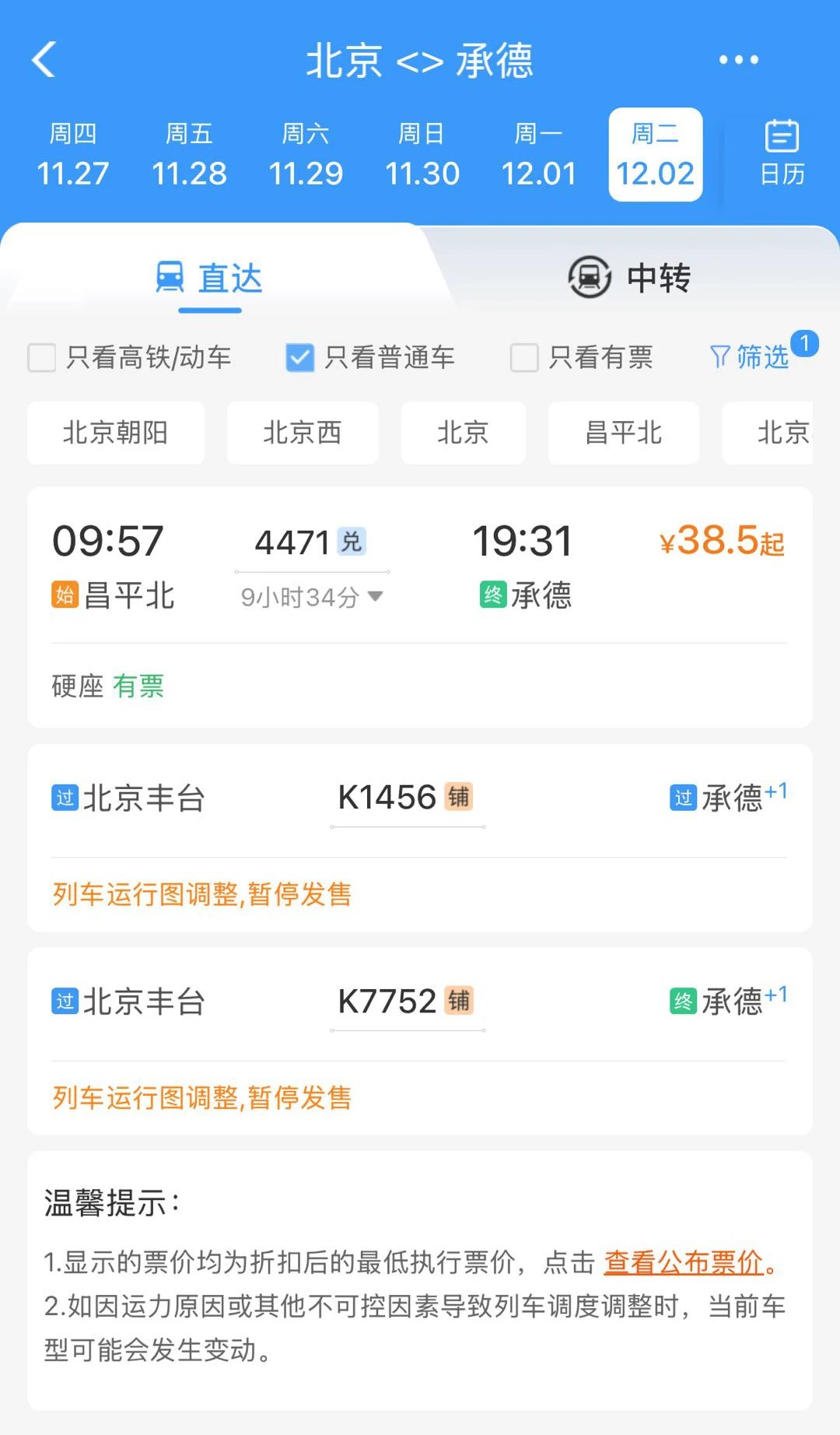The image size is (840, 1435).
Task: Open the 筛选 filter options
Action: 751,357
